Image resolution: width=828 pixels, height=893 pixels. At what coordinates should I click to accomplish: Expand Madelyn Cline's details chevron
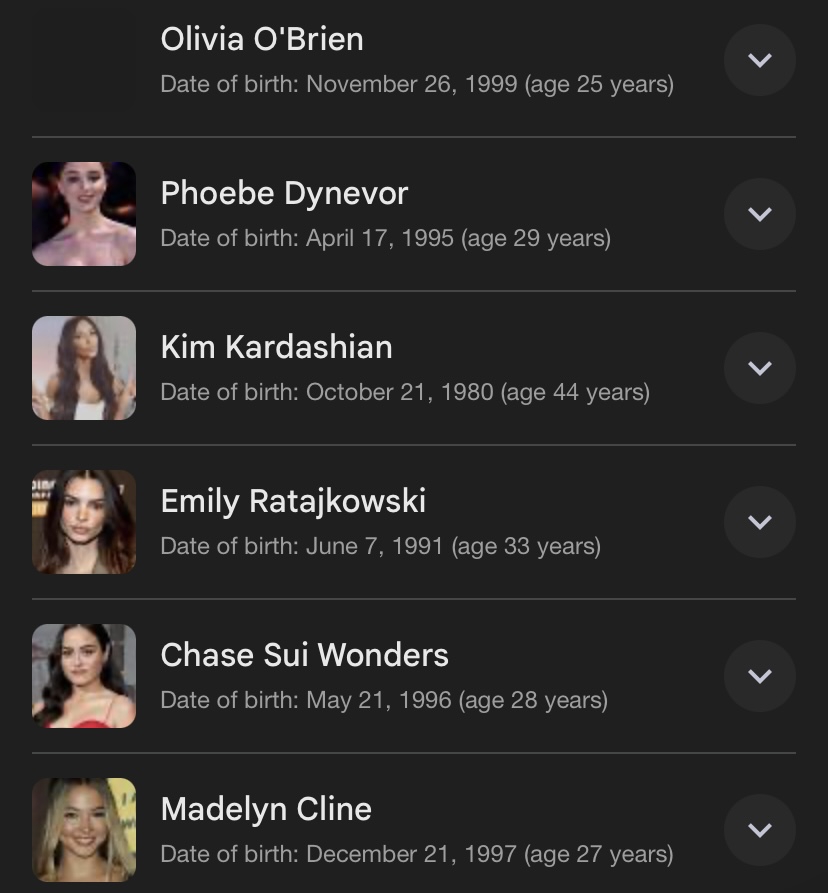[x=759, y=830]
